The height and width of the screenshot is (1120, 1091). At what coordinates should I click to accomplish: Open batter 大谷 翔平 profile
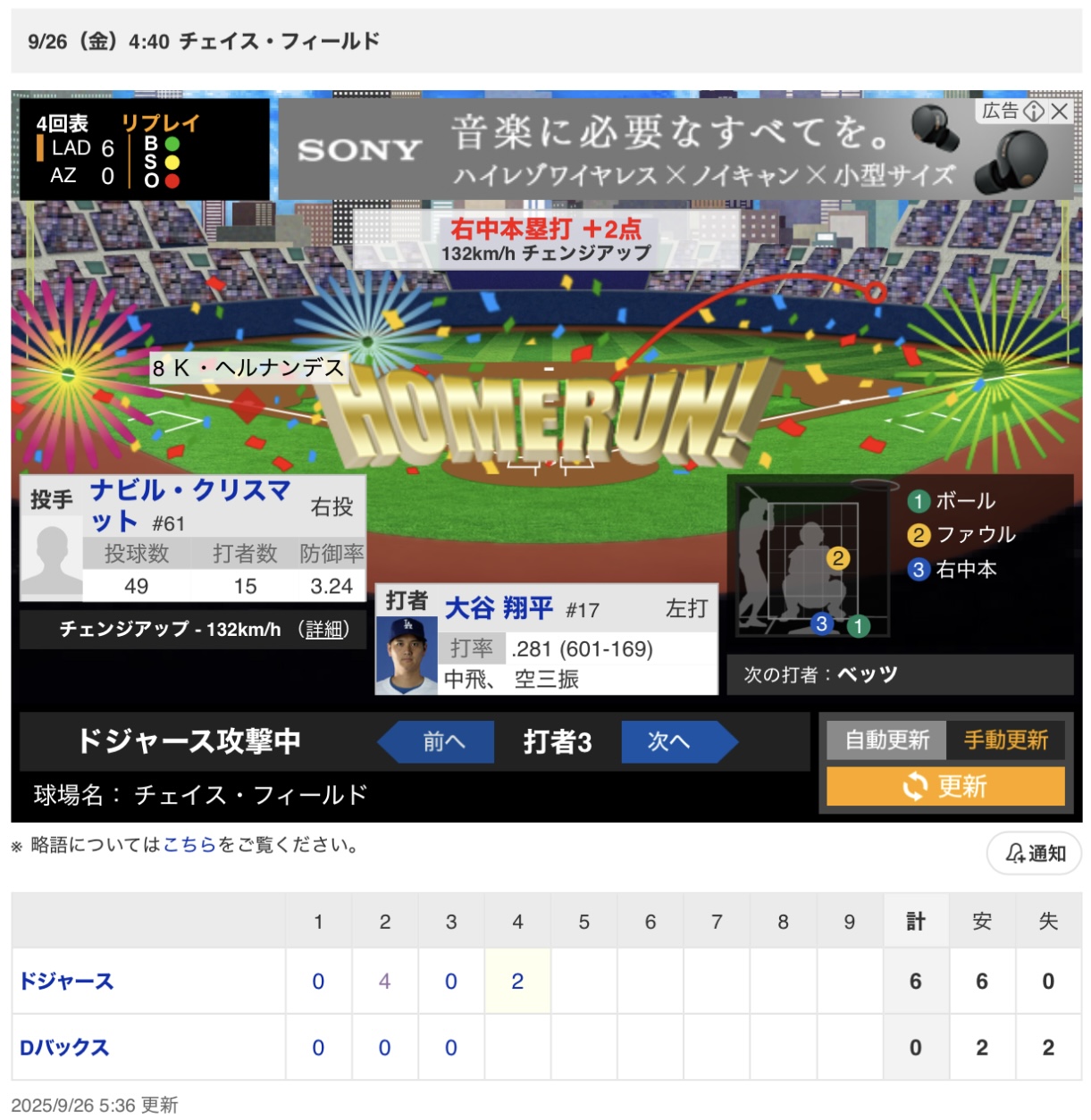(499, 609)
